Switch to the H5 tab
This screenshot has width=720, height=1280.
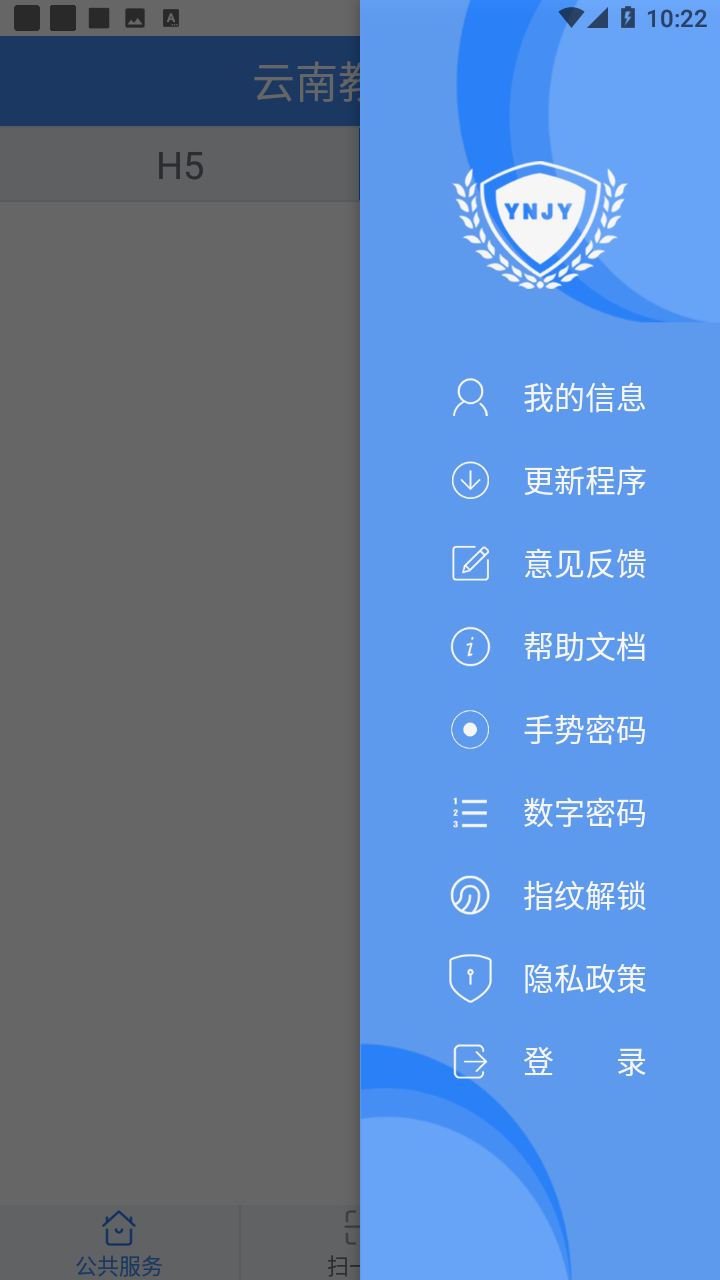tap(180, 166)
